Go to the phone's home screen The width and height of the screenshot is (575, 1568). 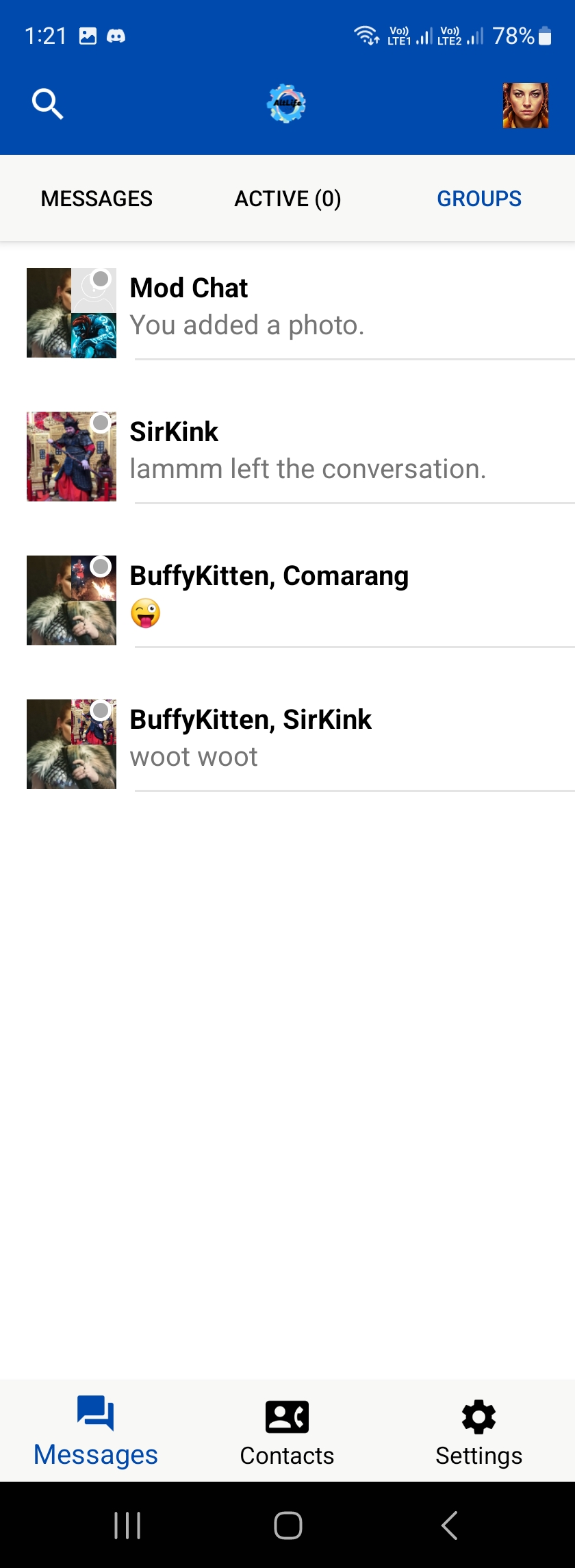point(287,1526)
